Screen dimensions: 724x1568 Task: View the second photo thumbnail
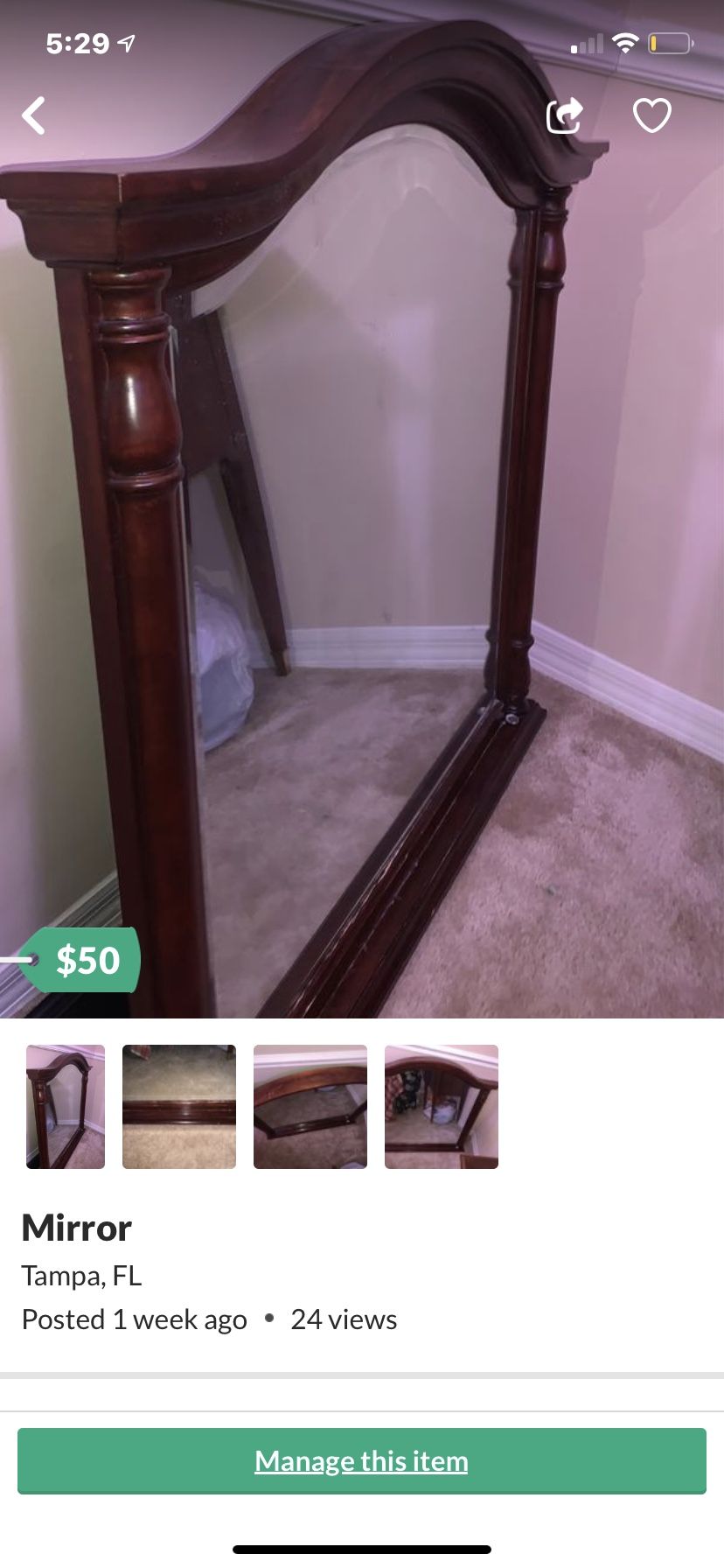(179, 1107)
